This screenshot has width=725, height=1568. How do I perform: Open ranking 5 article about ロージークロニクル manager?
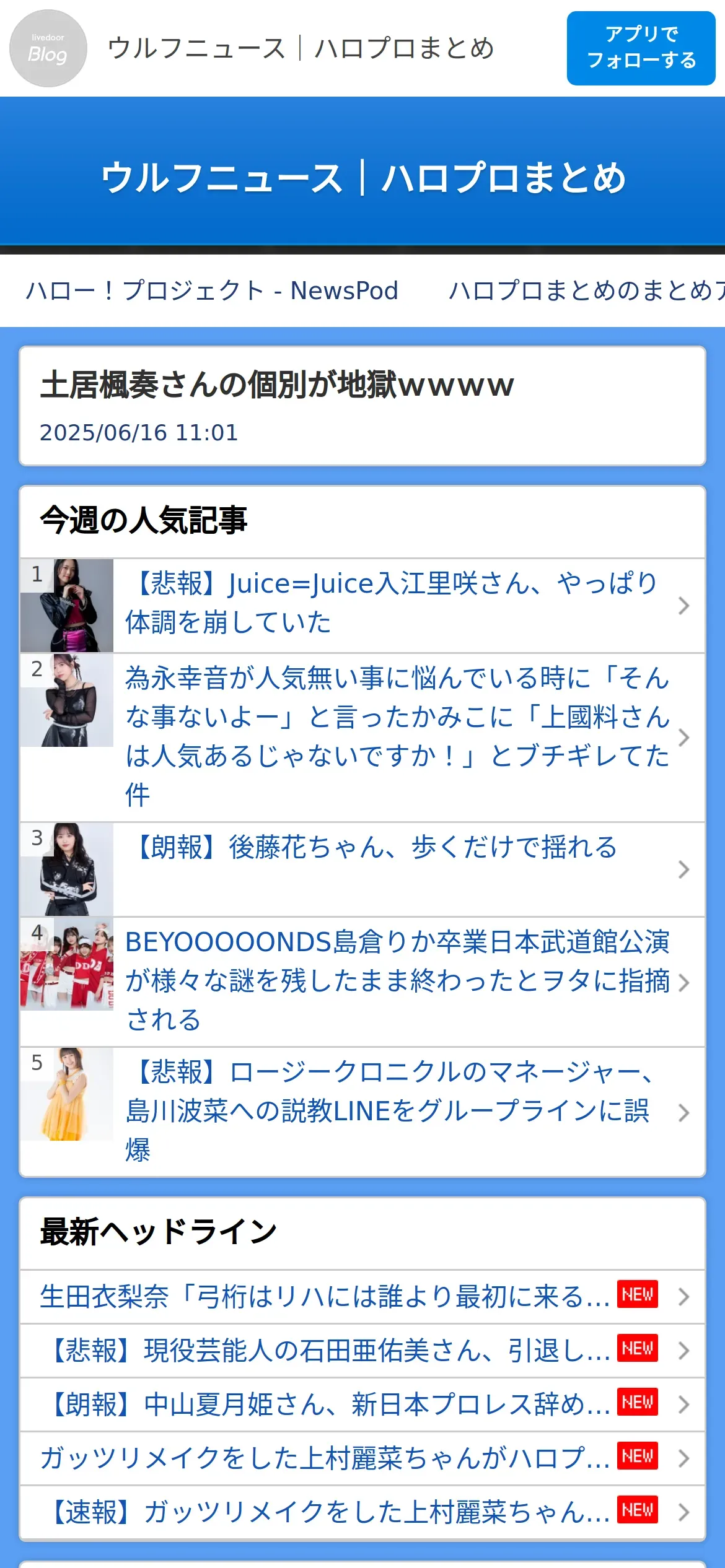(x=362, y=1112)
